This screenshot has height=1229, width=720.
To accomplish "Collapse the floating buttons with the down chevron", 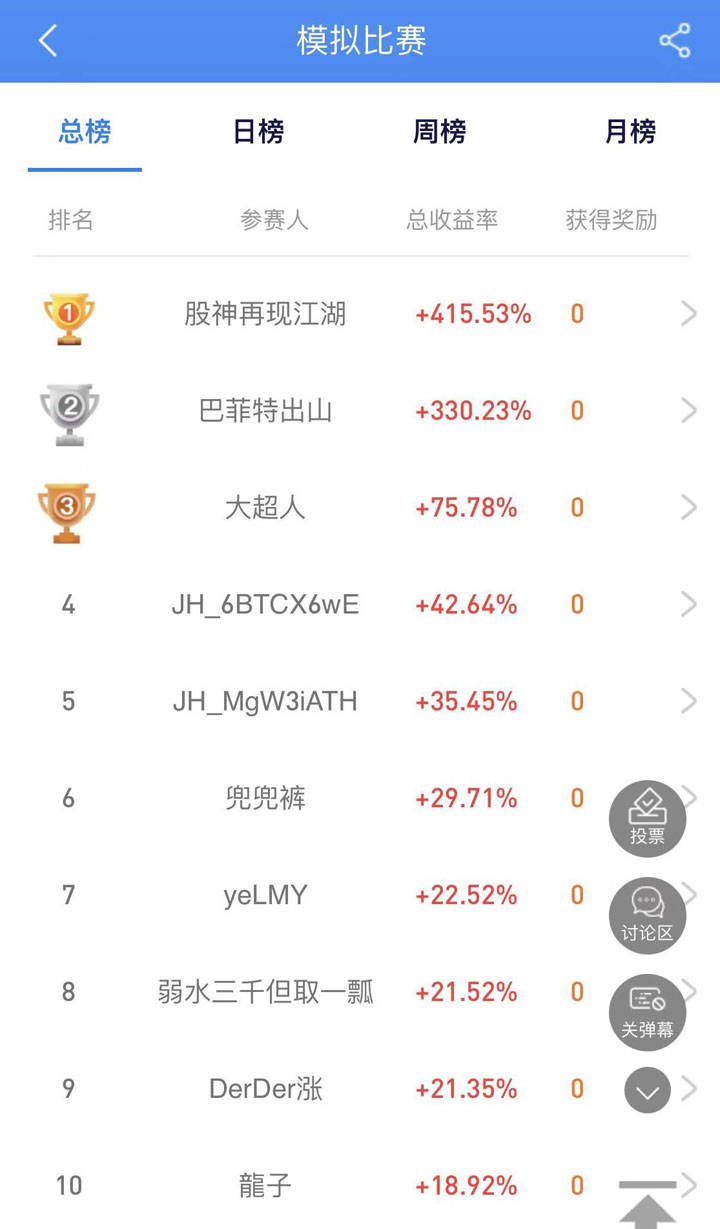I will pos(647,1091).
